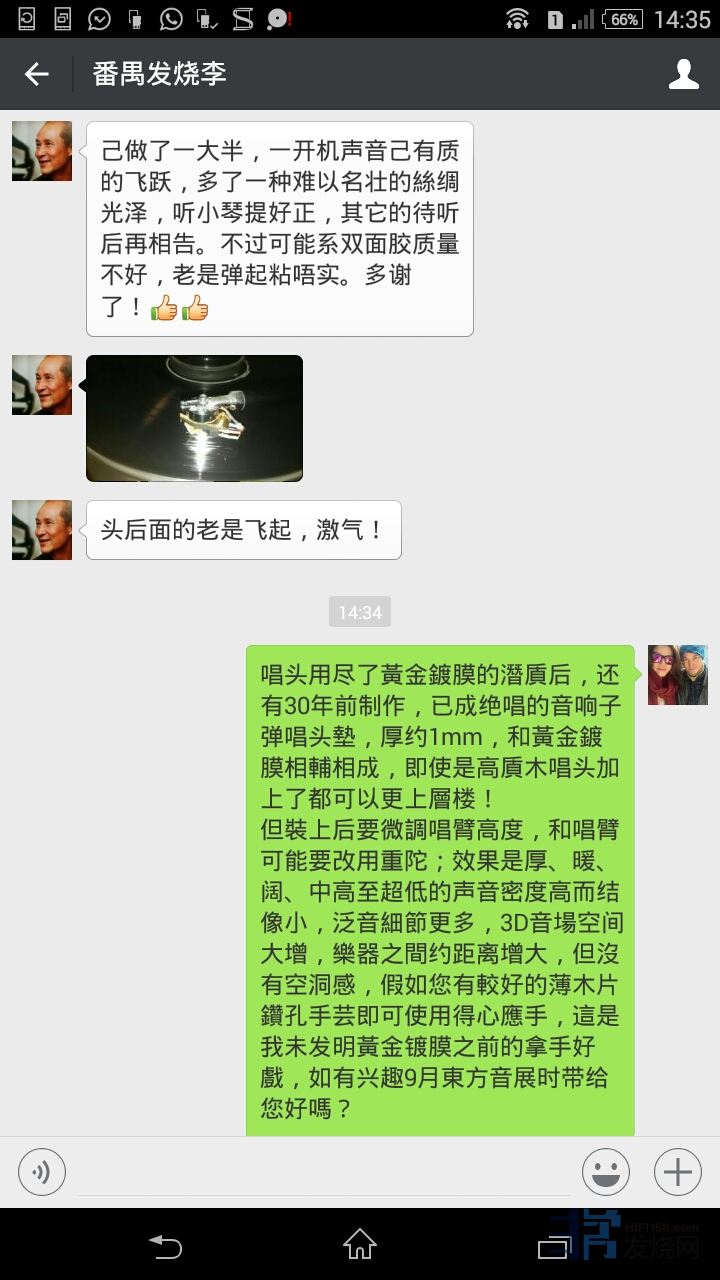Open the contact's avatar beside 头后面的老是飞起

[42, 530]
